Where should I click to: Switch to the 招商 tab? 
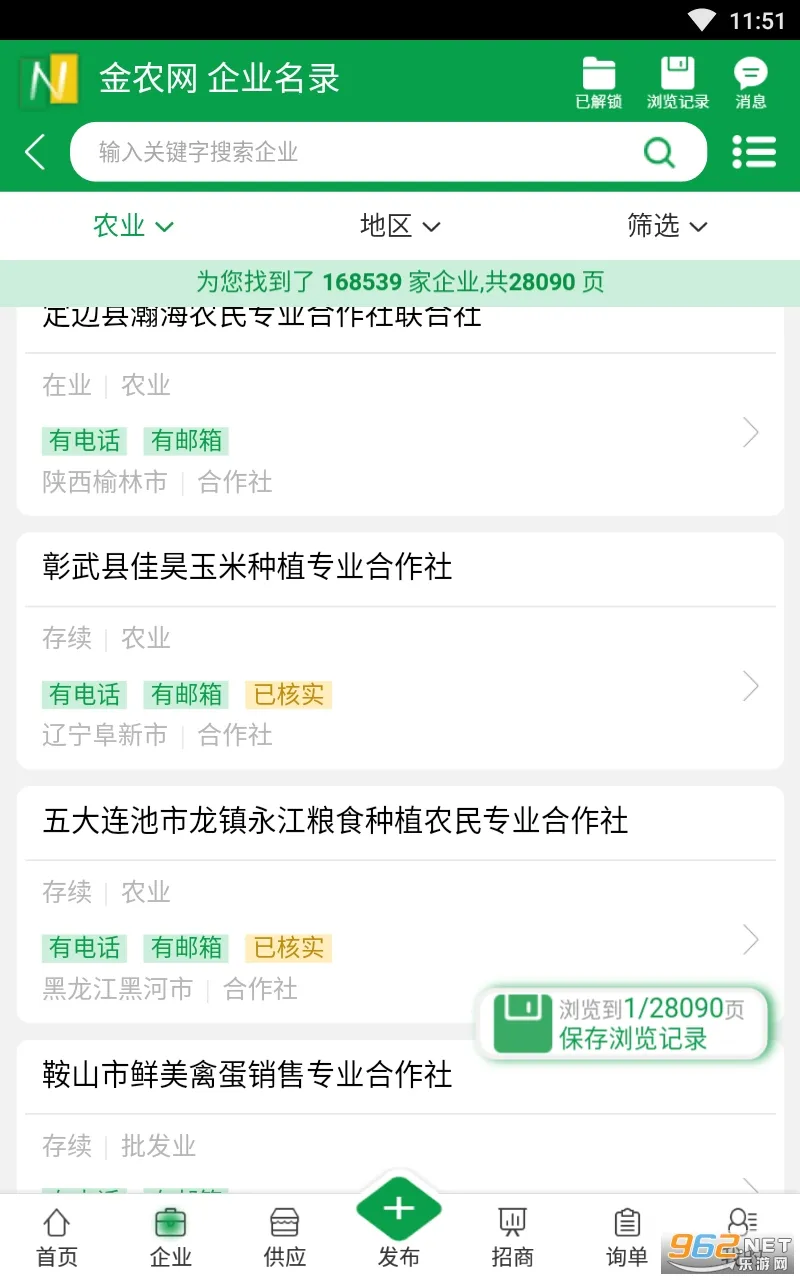coord(513,1236)
